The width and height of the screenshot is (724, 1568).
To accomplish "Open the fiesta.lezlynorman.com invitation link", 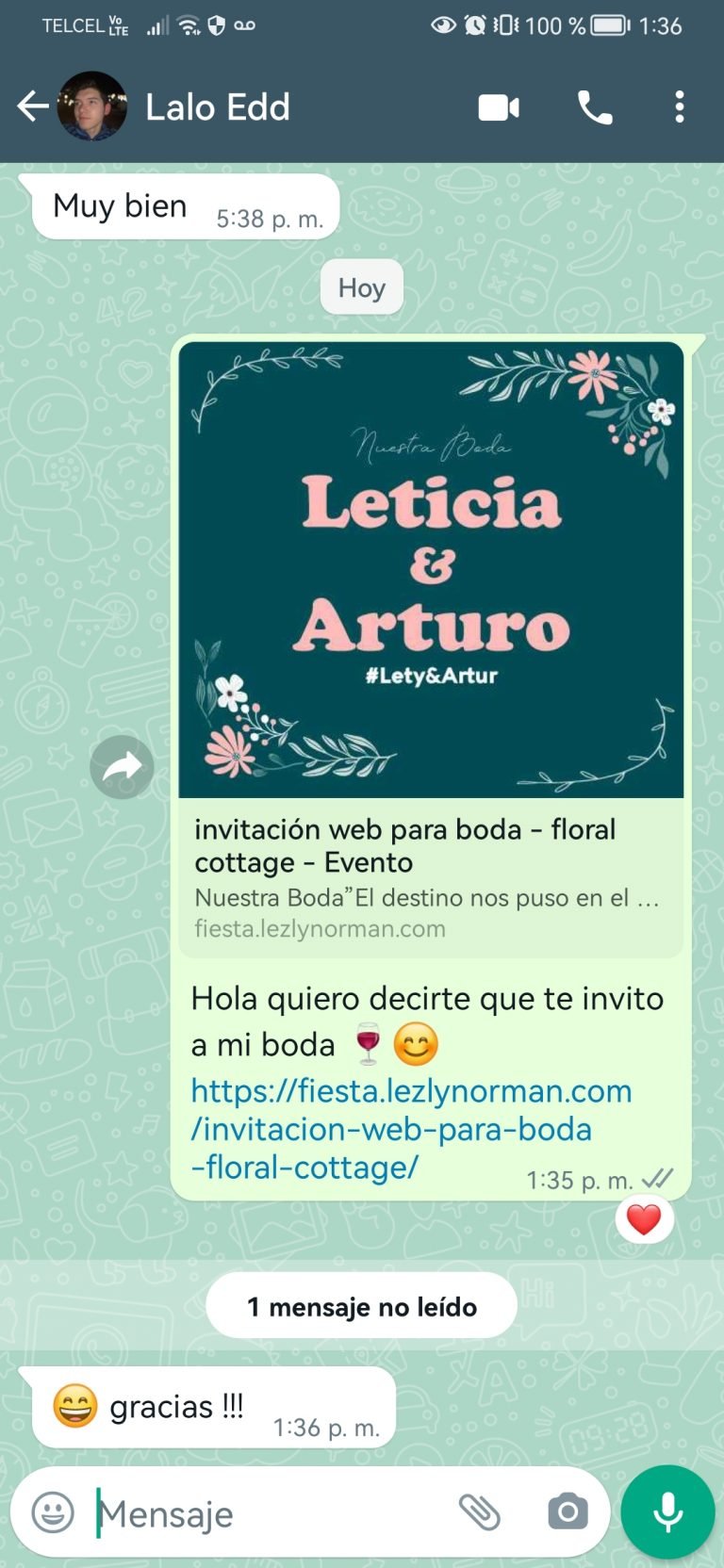I will tap(410, 1129).
